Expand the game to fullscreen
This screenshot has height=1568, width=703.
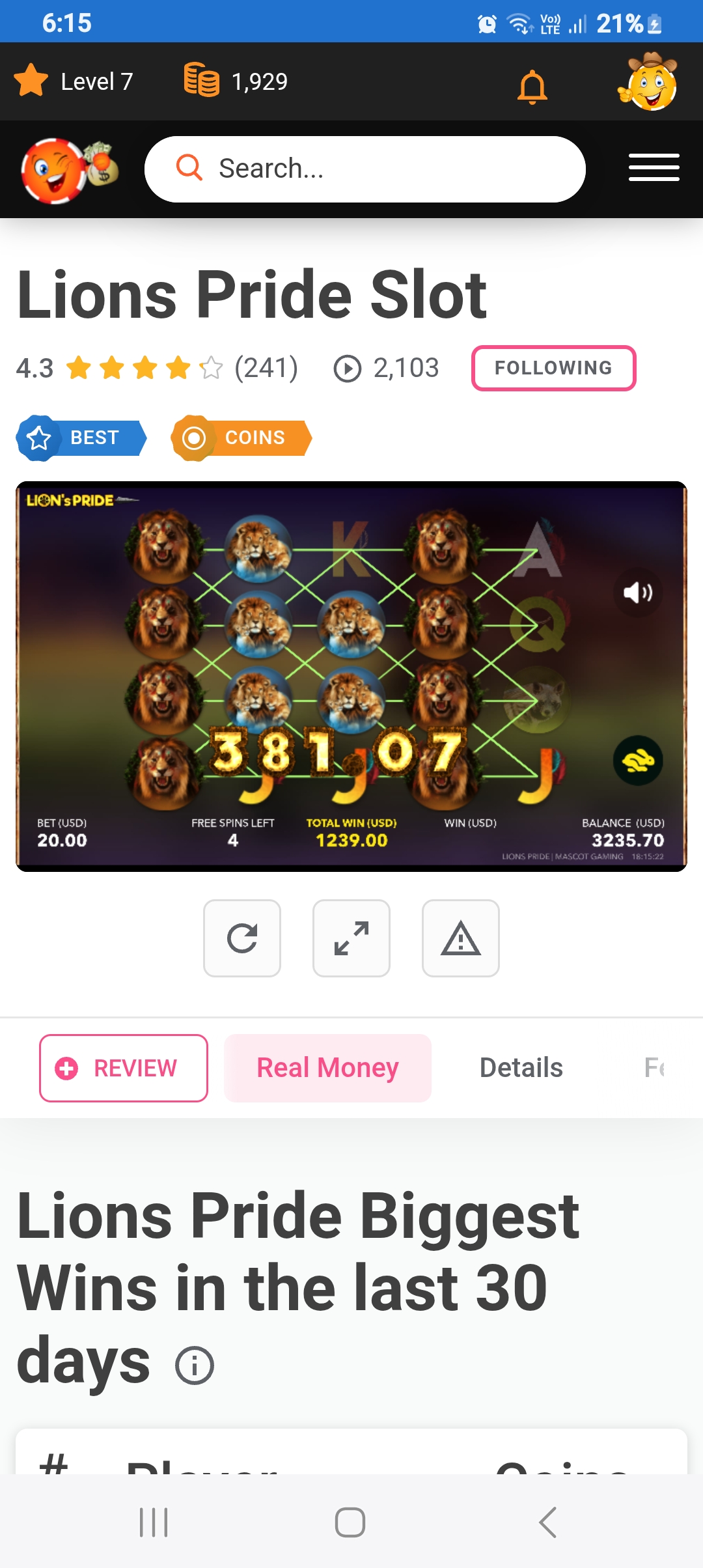point(351,938)
